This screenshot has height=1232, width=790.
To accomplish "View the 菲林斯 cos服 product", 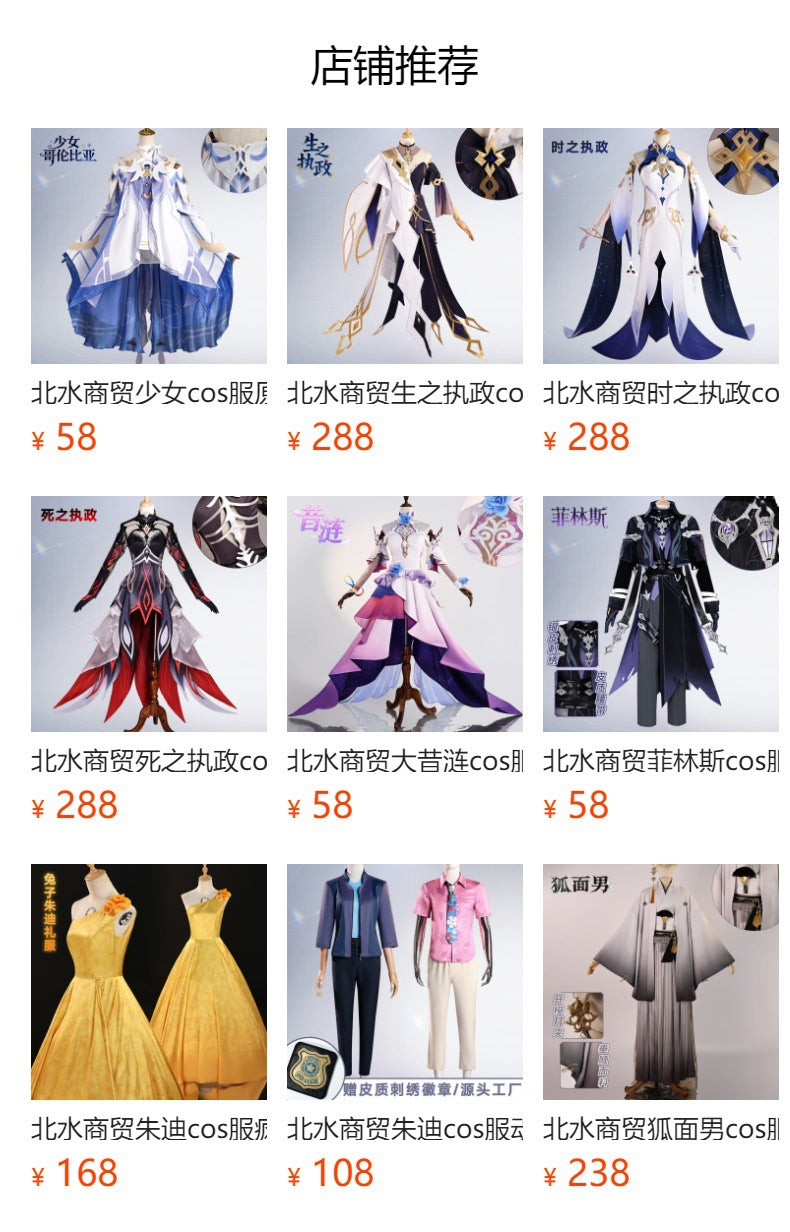I will [661, 614].
